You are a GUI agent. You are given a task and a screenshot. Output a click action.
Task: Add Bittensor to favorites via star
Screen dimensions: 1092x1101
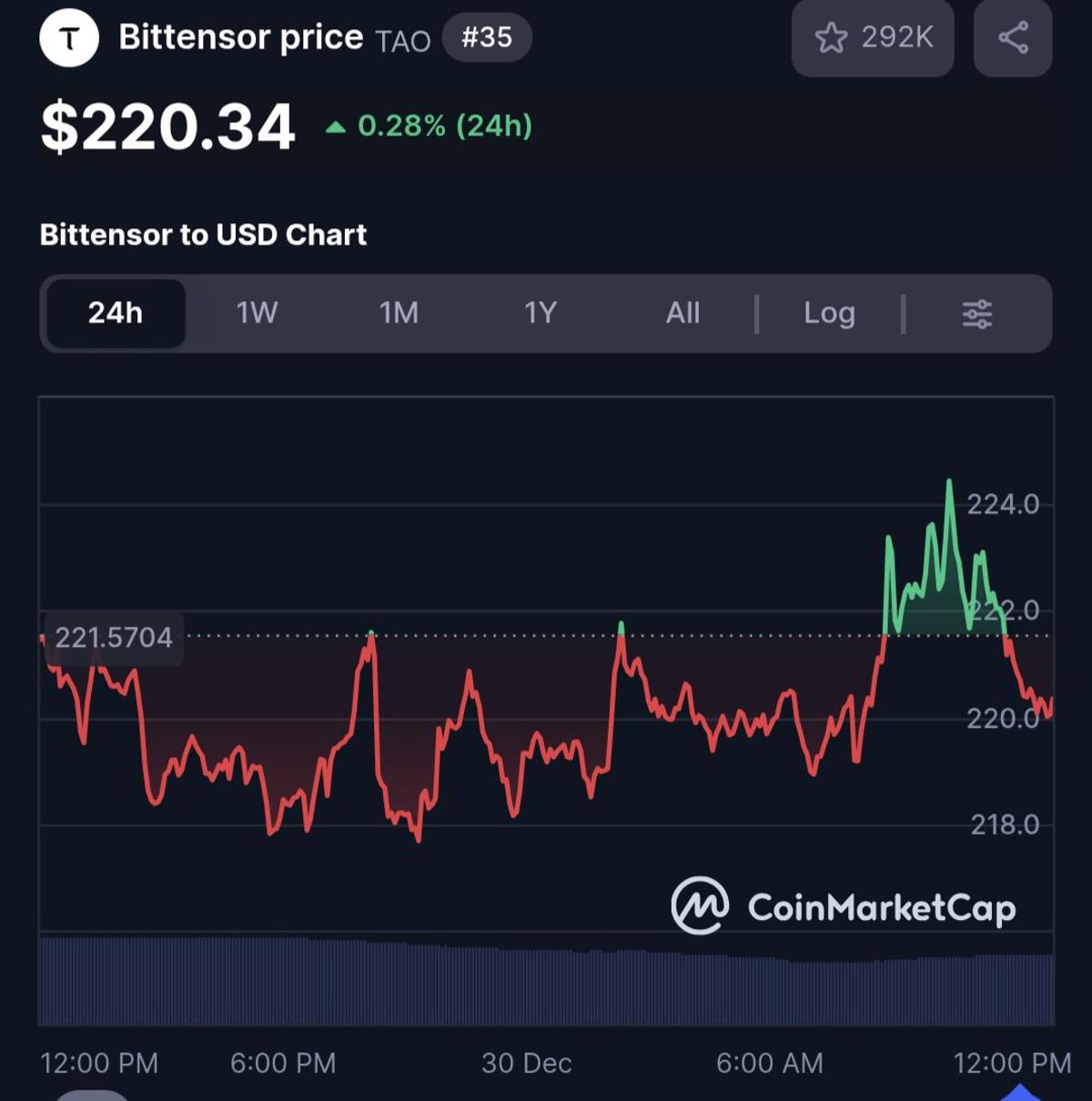coord(834,37)
